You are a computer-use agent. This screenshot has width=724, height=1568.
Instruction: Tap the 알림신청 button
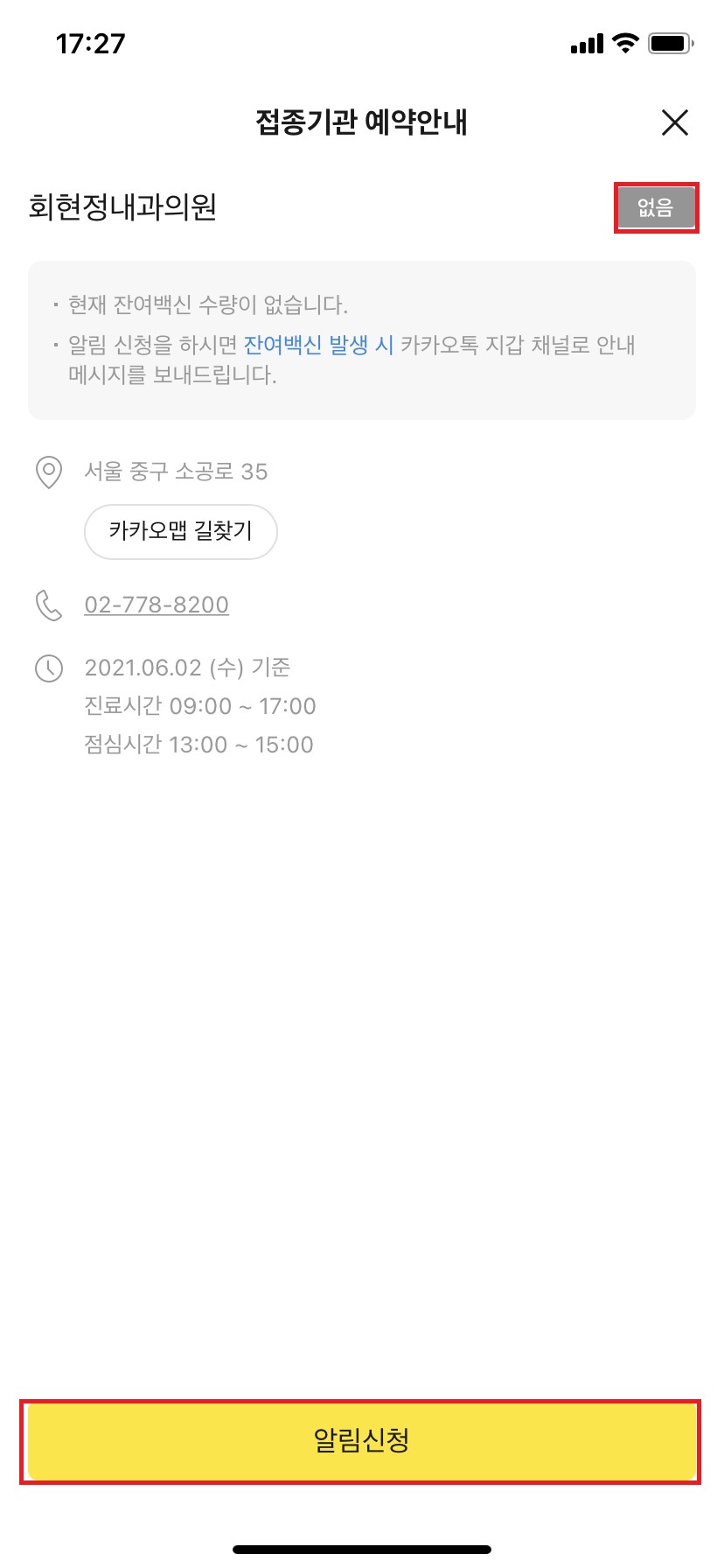(361, 1440)
